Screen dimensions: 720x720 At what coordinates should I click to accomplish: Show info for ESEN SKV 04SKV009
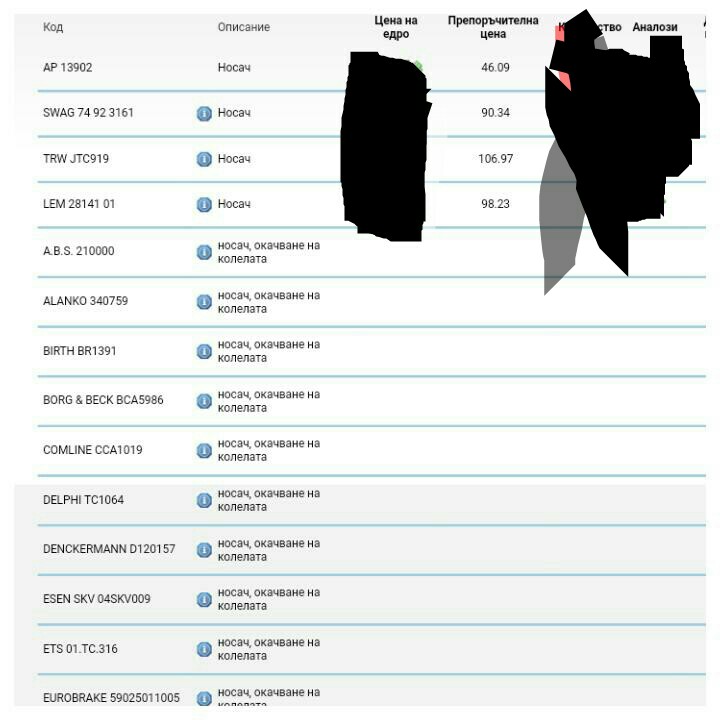tap(204, 600)
